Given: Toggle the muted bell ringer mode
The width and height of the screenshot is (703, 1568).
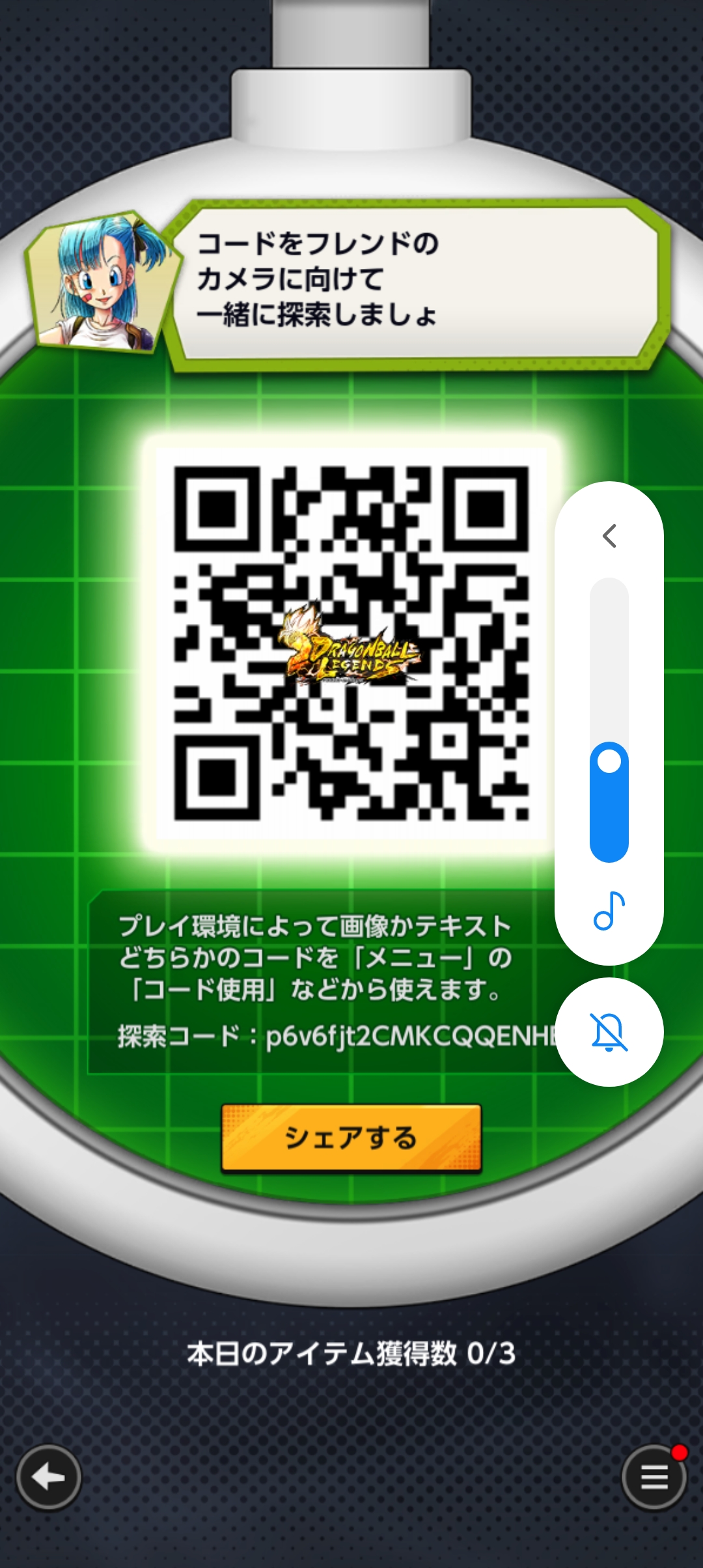Looking at the screenshot, I should [x=609, y=1032].
